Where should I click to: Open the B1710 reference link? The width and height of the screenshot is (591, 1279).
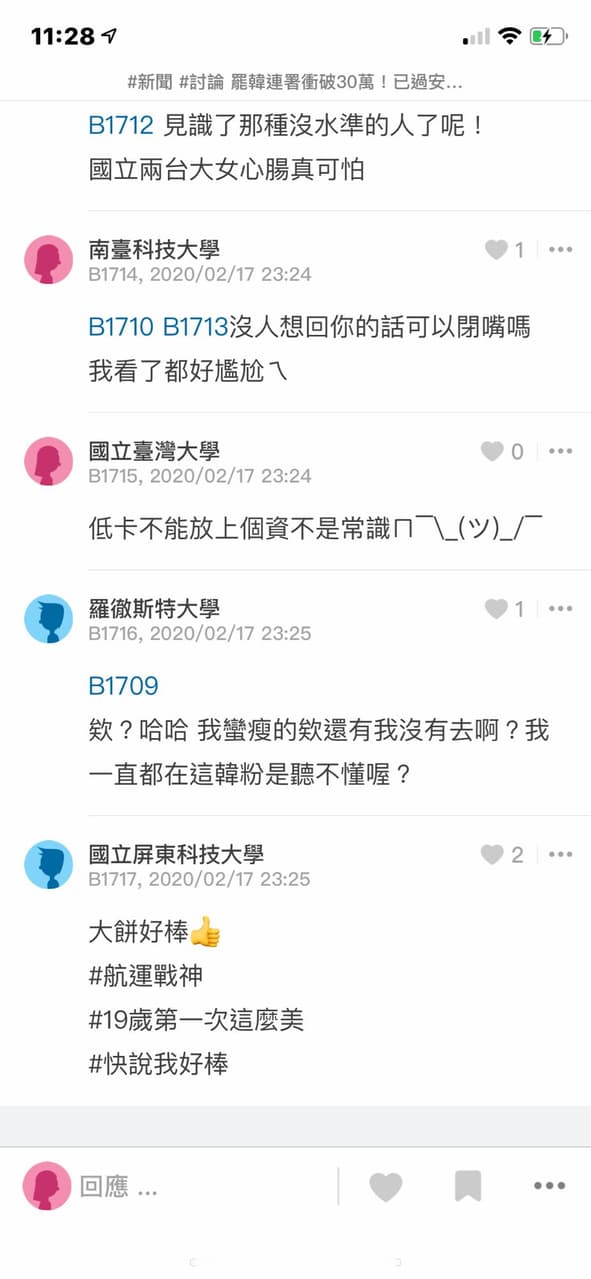(x=121, y=327)
